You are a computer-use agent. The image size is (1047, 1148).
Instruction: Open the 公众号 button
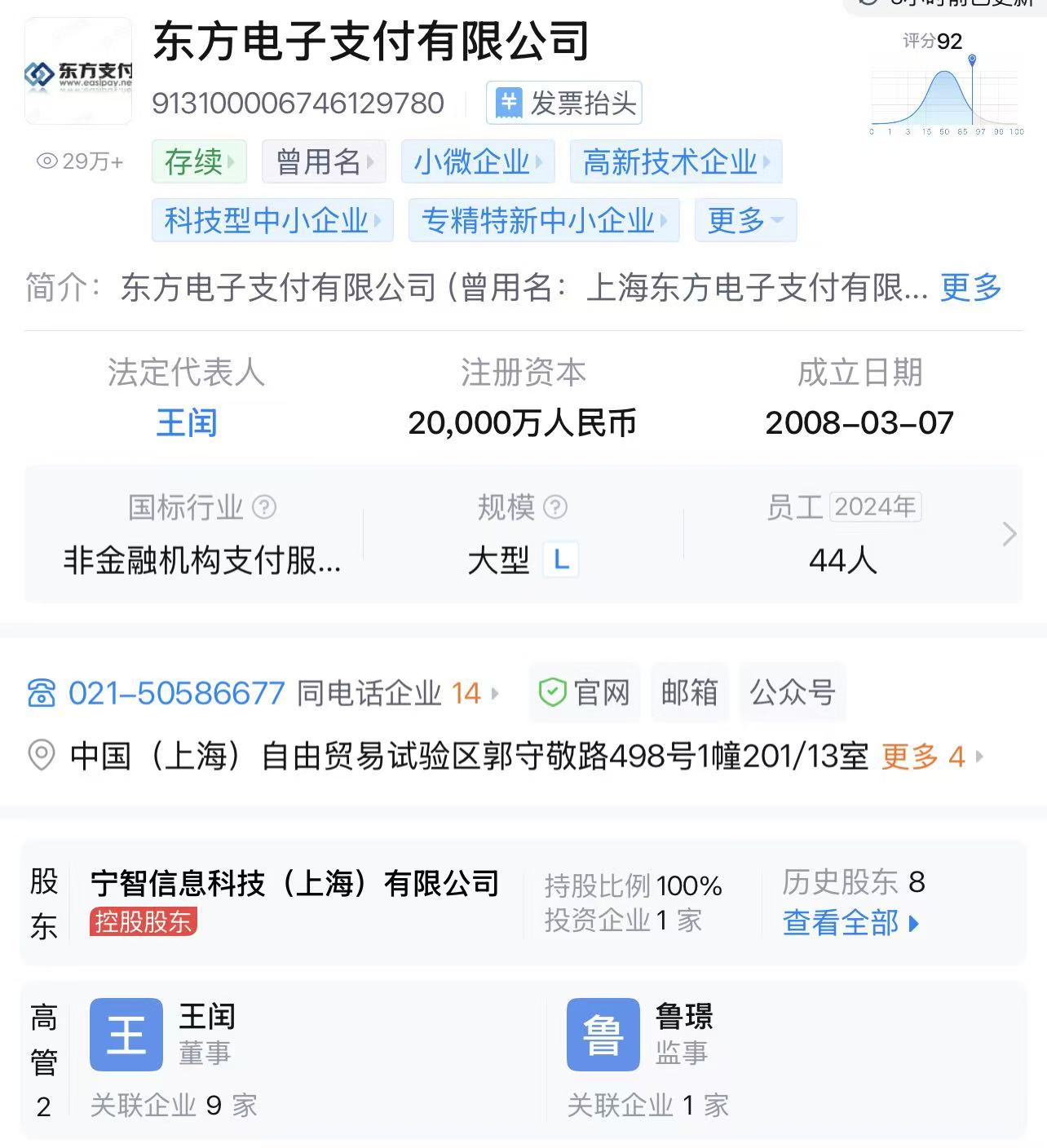pos(792,693)
